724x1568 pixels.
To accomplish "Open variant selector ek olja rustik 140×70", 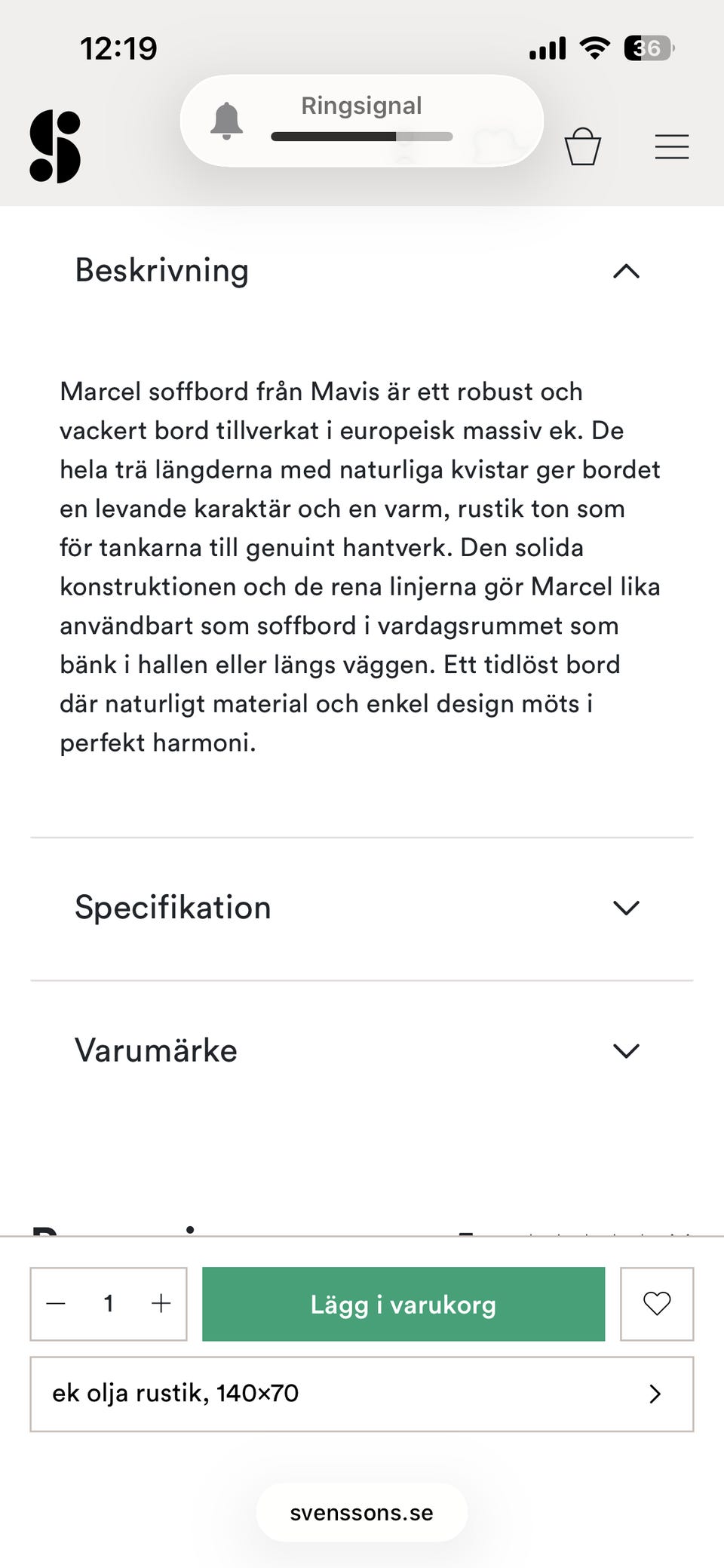I will (361, 1394).
